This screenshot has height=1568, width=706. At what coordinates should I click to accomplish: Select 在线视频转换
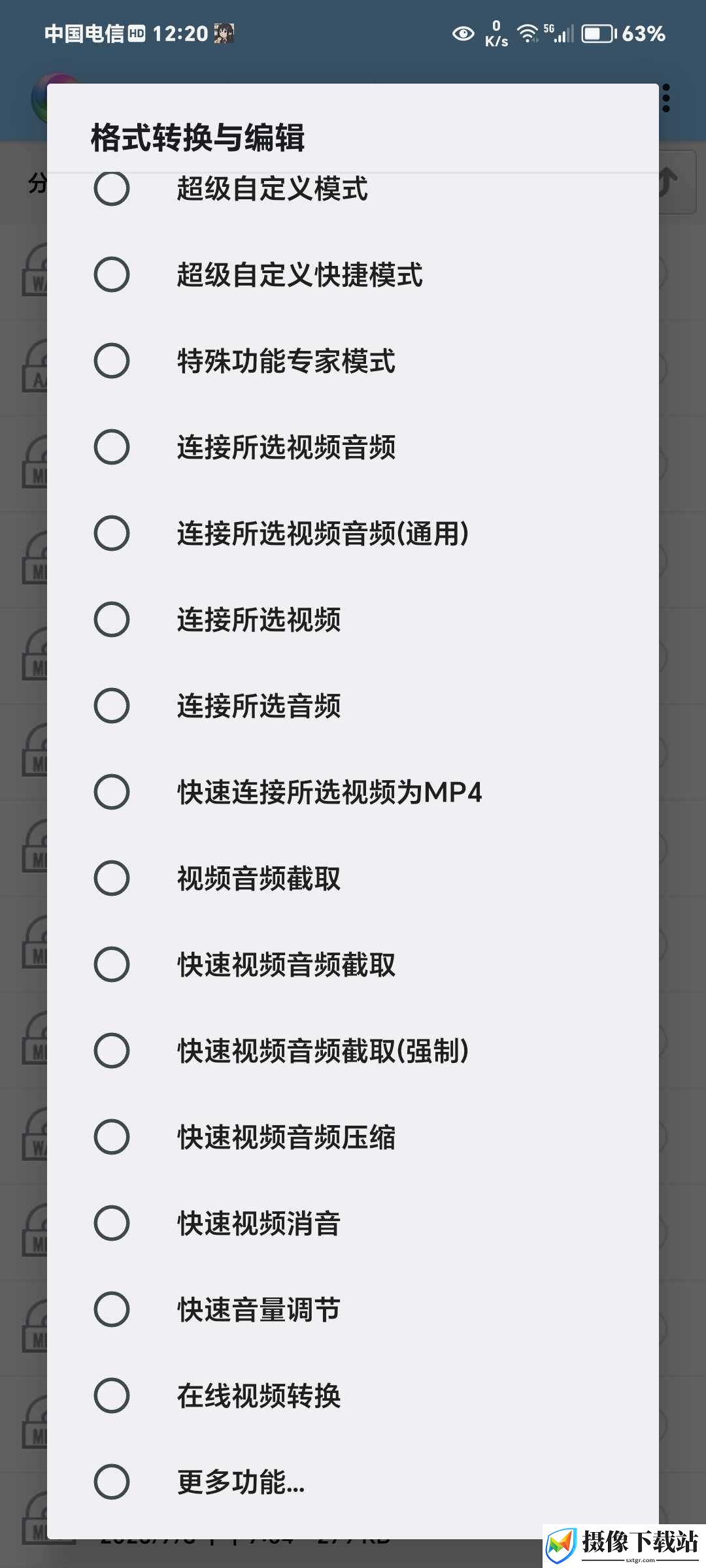pyautogui.click(x=353, y=1396)
